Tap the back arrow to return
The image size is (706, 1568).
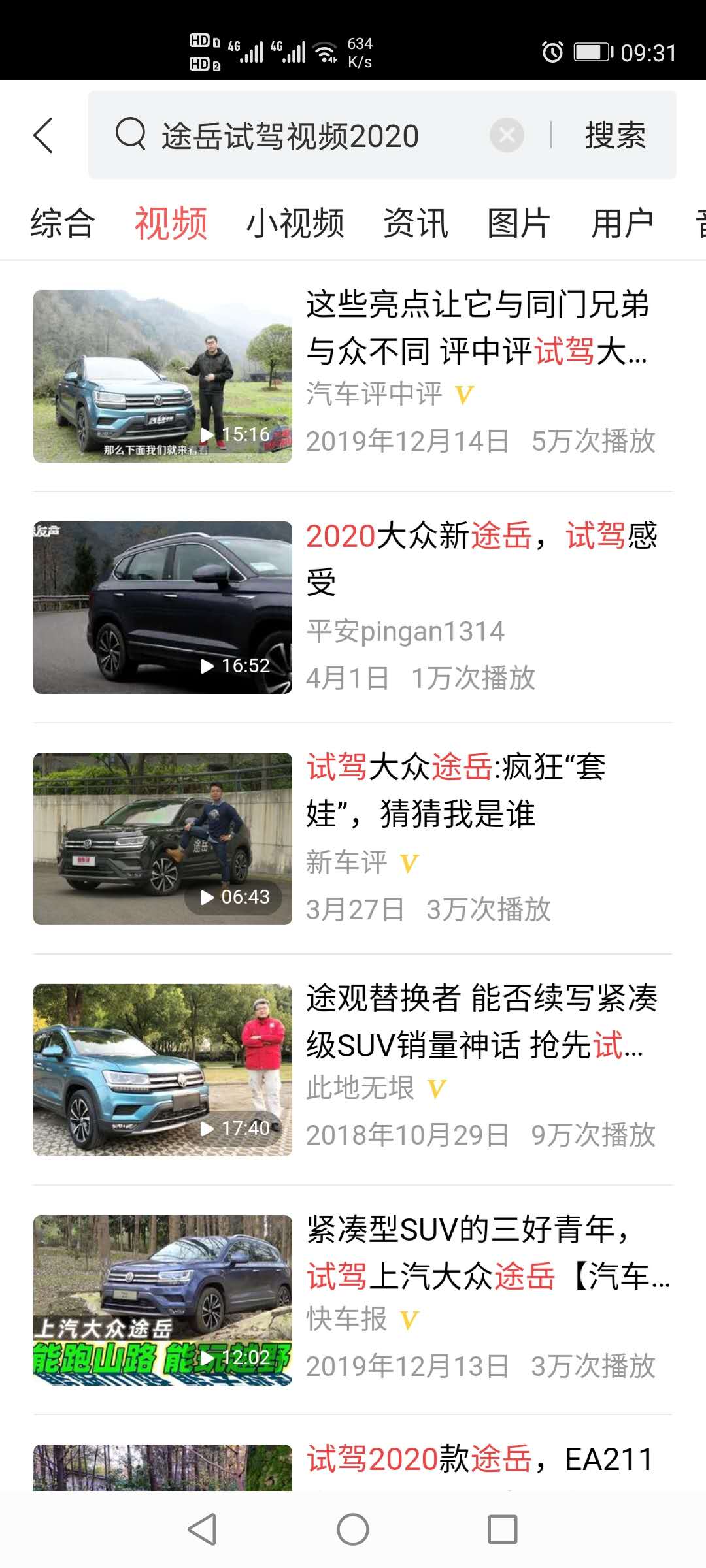(x=43, y=135)
